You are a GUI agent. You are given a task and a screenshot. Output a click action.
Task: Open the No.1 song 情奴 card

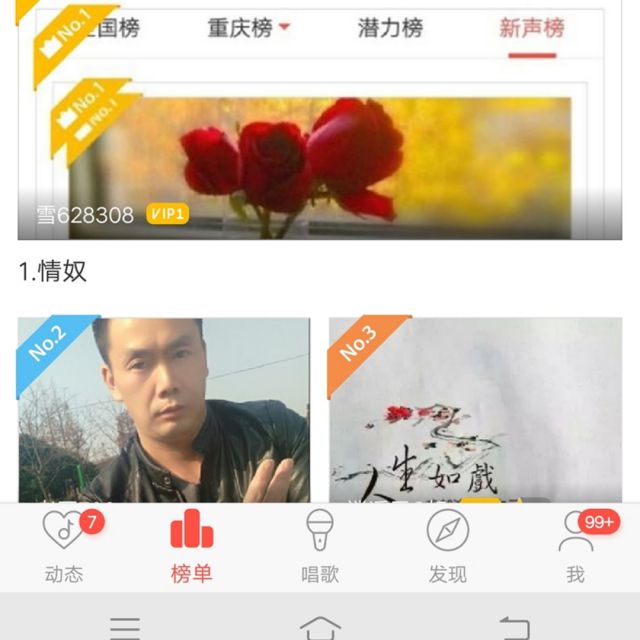click(x=320, y=165)
